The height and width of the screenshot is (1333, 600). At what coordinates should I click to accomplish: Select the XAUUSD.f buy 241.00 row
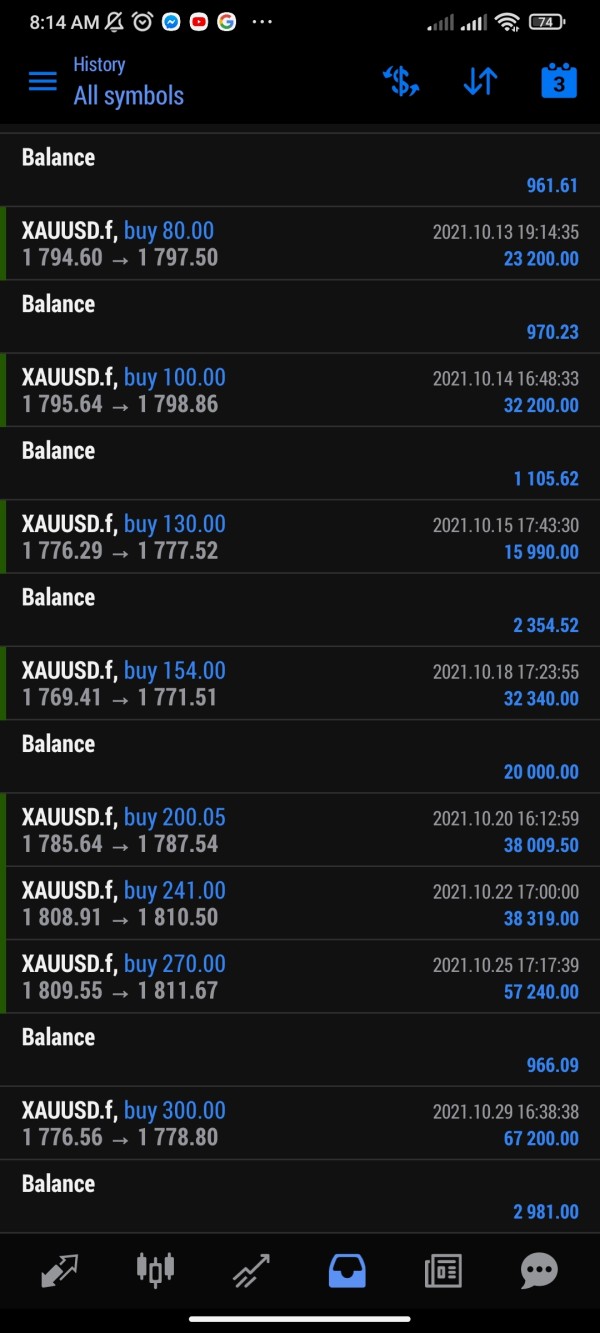coord(300,903)
